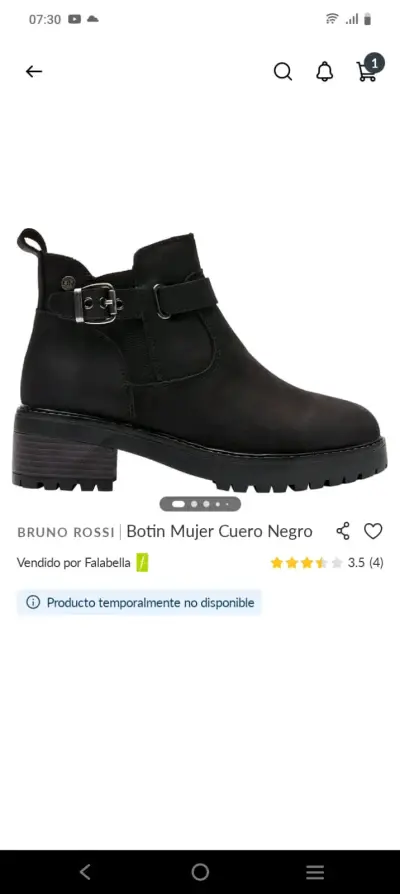400x894 pixels.
Task: Open the shopping cart
Action: [x=369, y=69]
